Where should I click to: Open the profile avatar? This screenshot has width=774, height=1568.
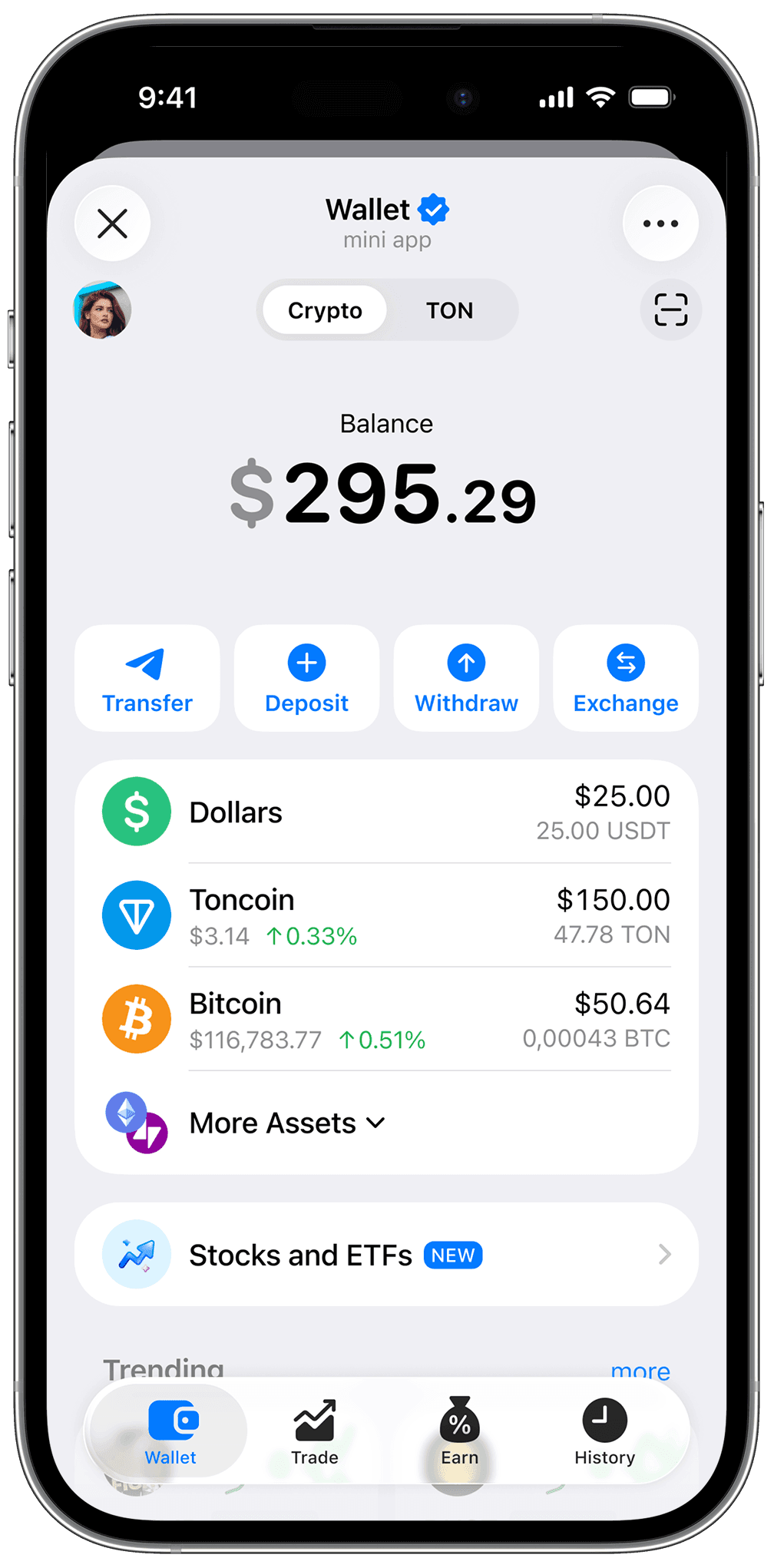tap(102, 309)
